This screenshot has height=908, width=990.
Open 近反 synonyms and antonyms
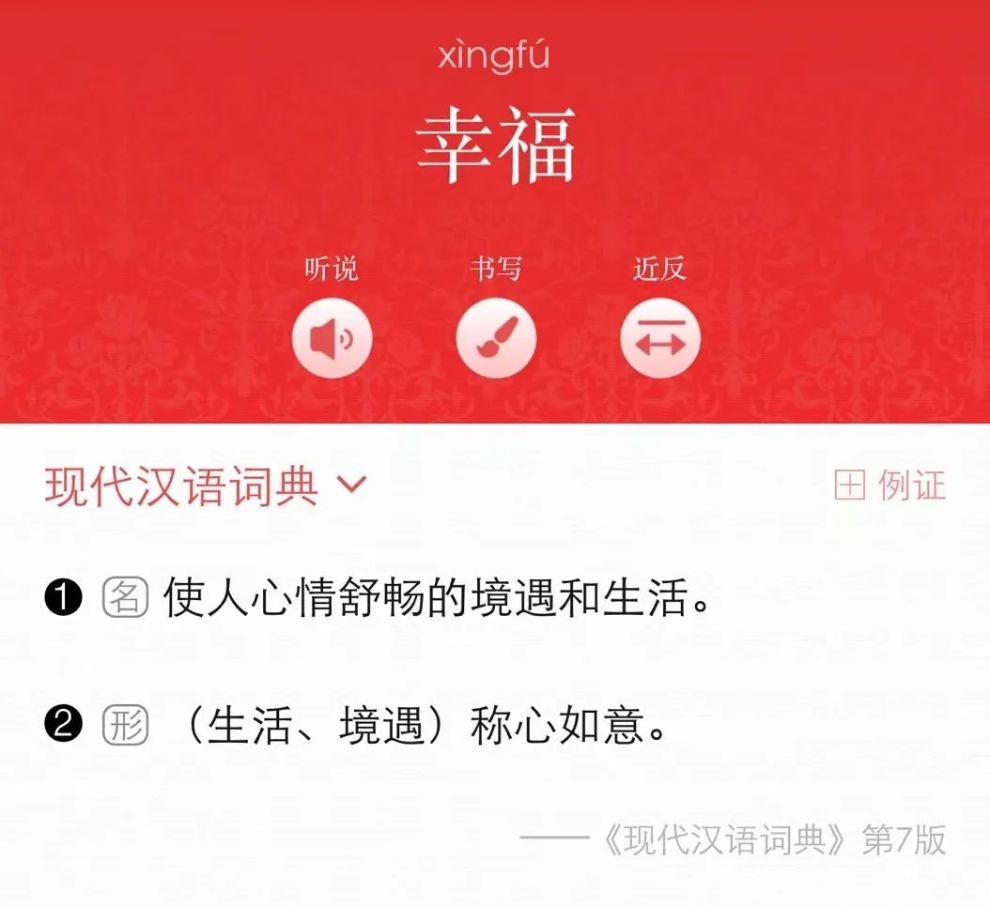[660, 339]
